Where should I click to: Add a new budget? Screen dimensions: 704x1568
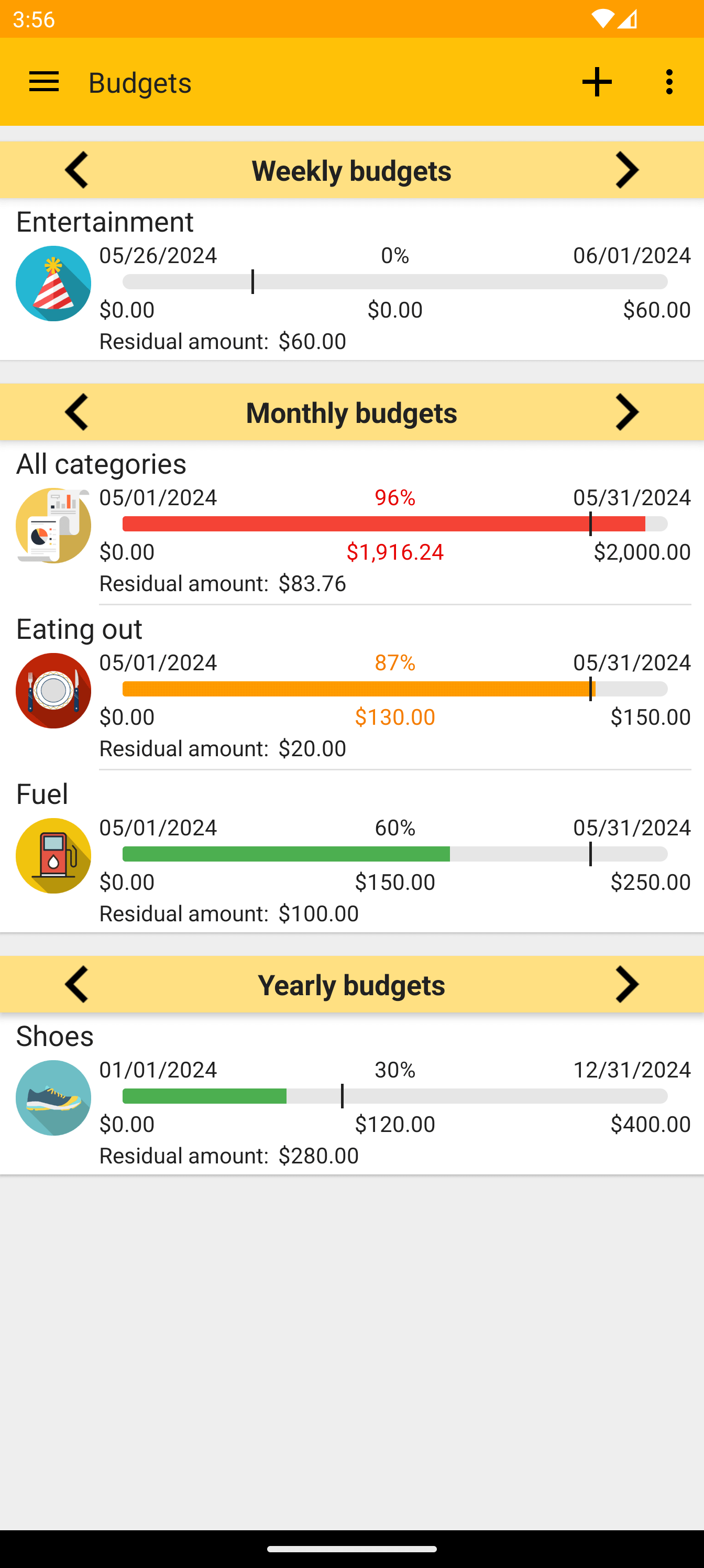point(596,82)
